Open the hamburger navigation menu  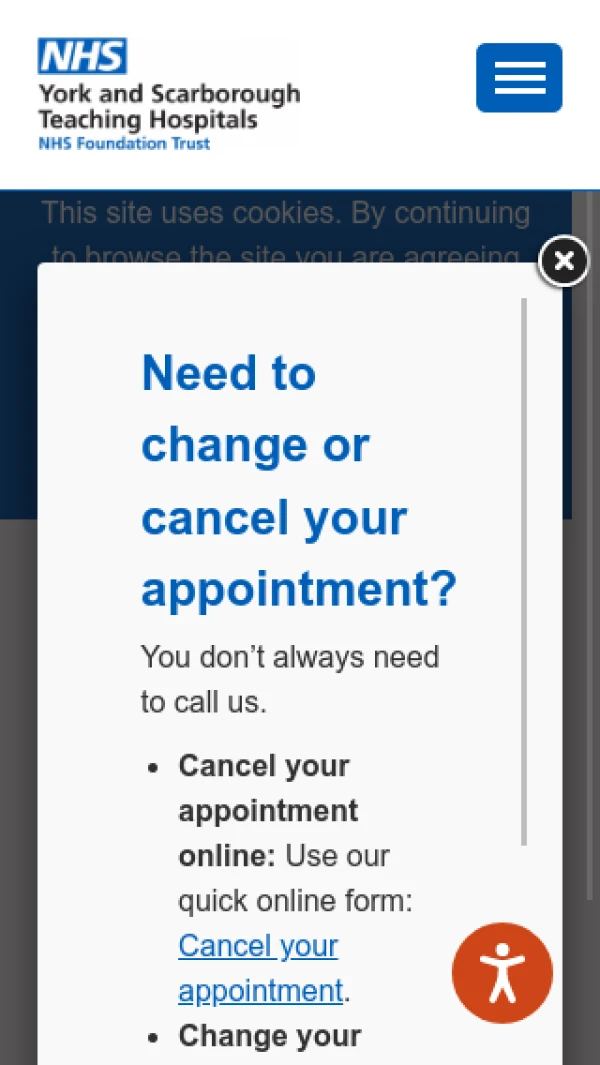519,77
